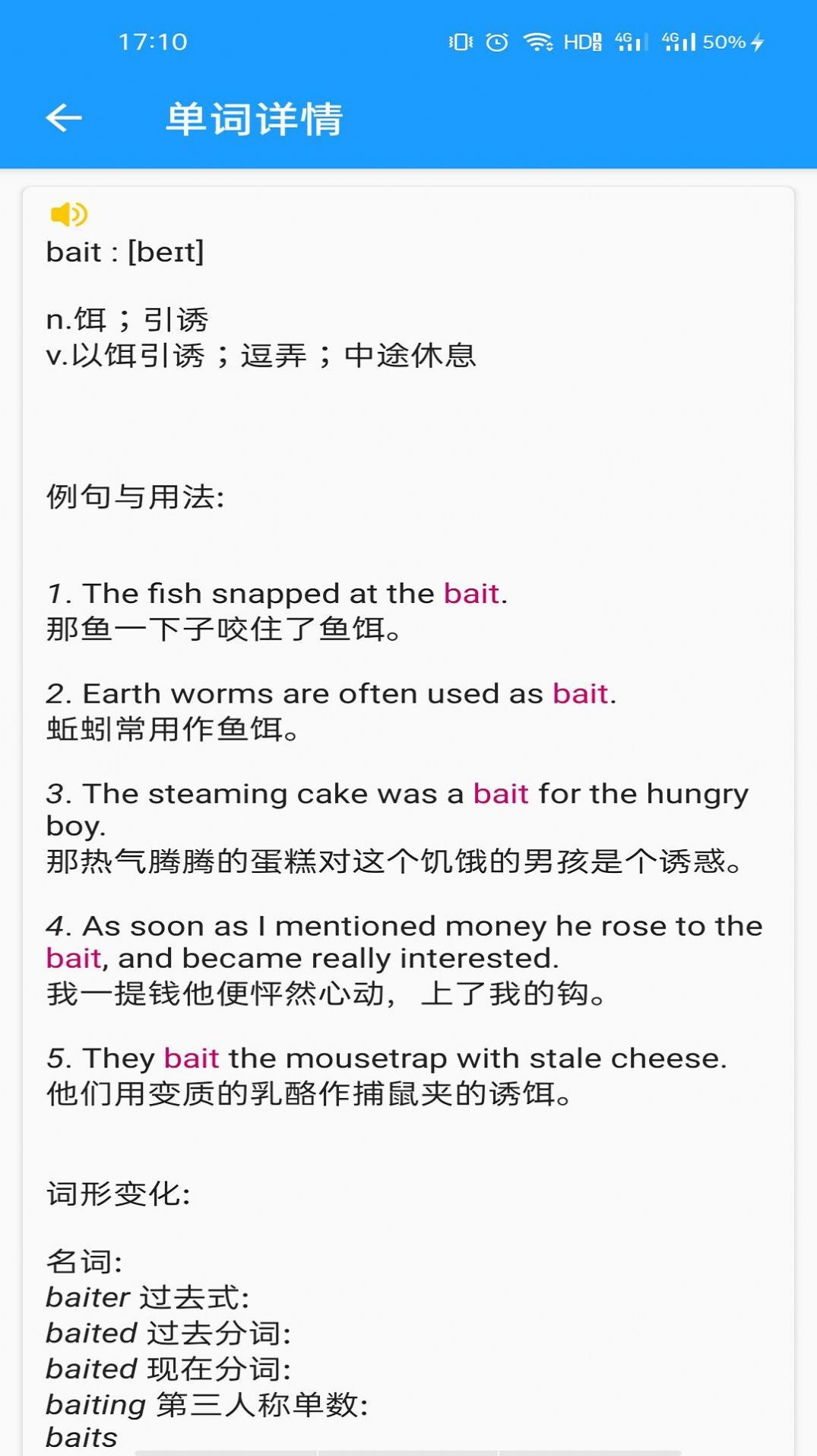This screenshot has width=817, height=1456.
Task: Tap the leftmost button at screen bottom
Action: pos(228,1452)
